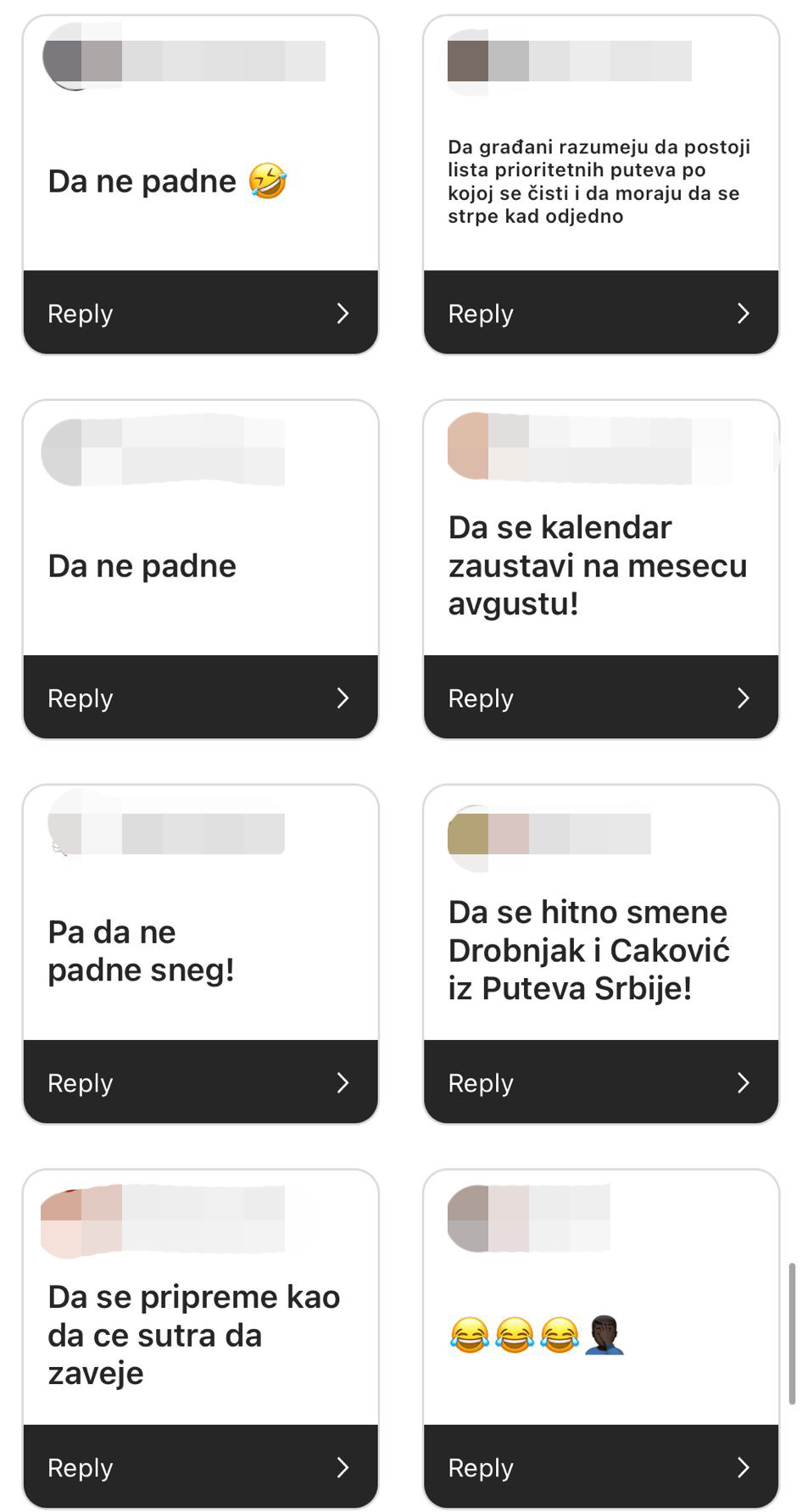Reply to the laughing emojis response
The image size is (802, 1512).
point(600,1468)
